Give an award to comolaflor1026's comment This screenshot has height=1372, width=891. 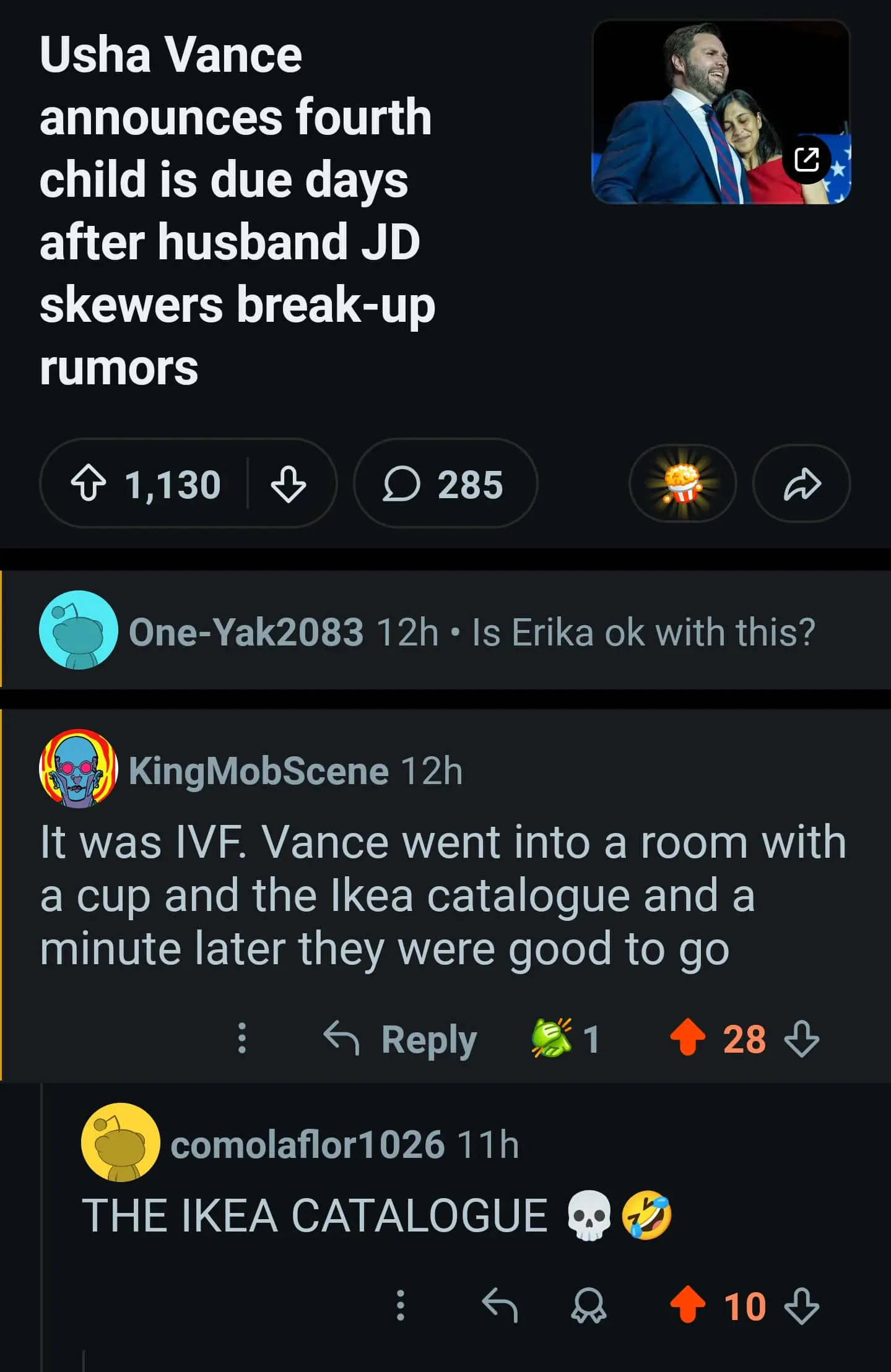[x=588, y=1306]
